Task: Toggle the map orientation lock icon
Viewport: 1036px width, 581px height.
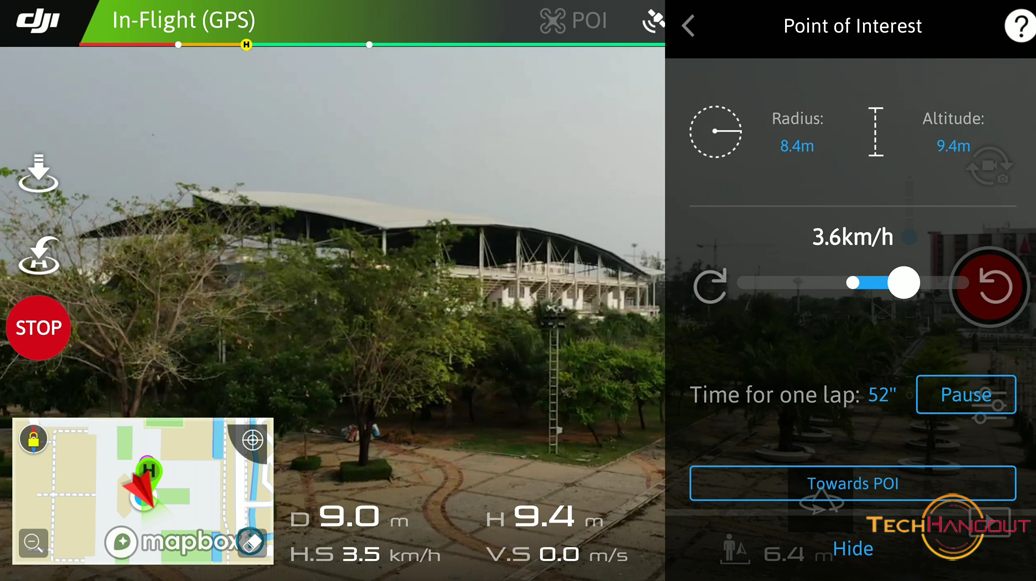Action: [x=34, y=440]
